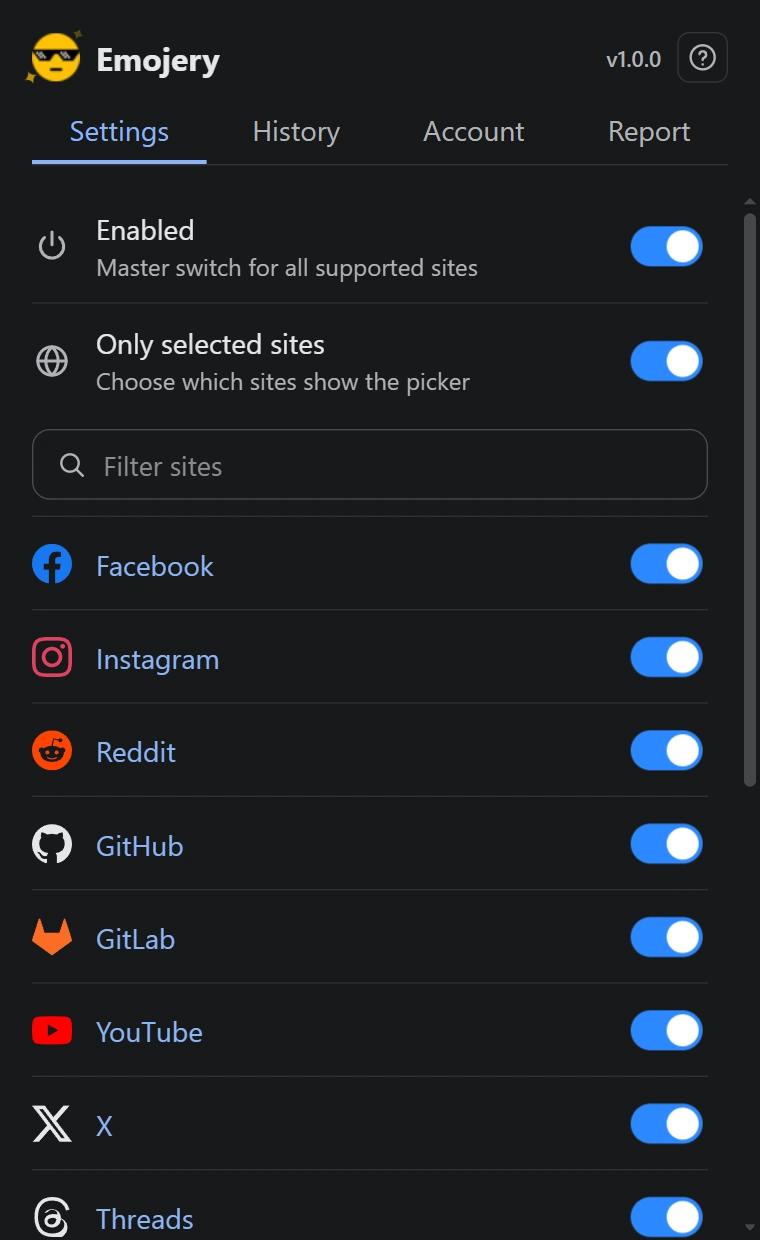This screenshot has width=760, height=1240.
Task: Turn off the toggle for X
Action: coord(666,1125)
